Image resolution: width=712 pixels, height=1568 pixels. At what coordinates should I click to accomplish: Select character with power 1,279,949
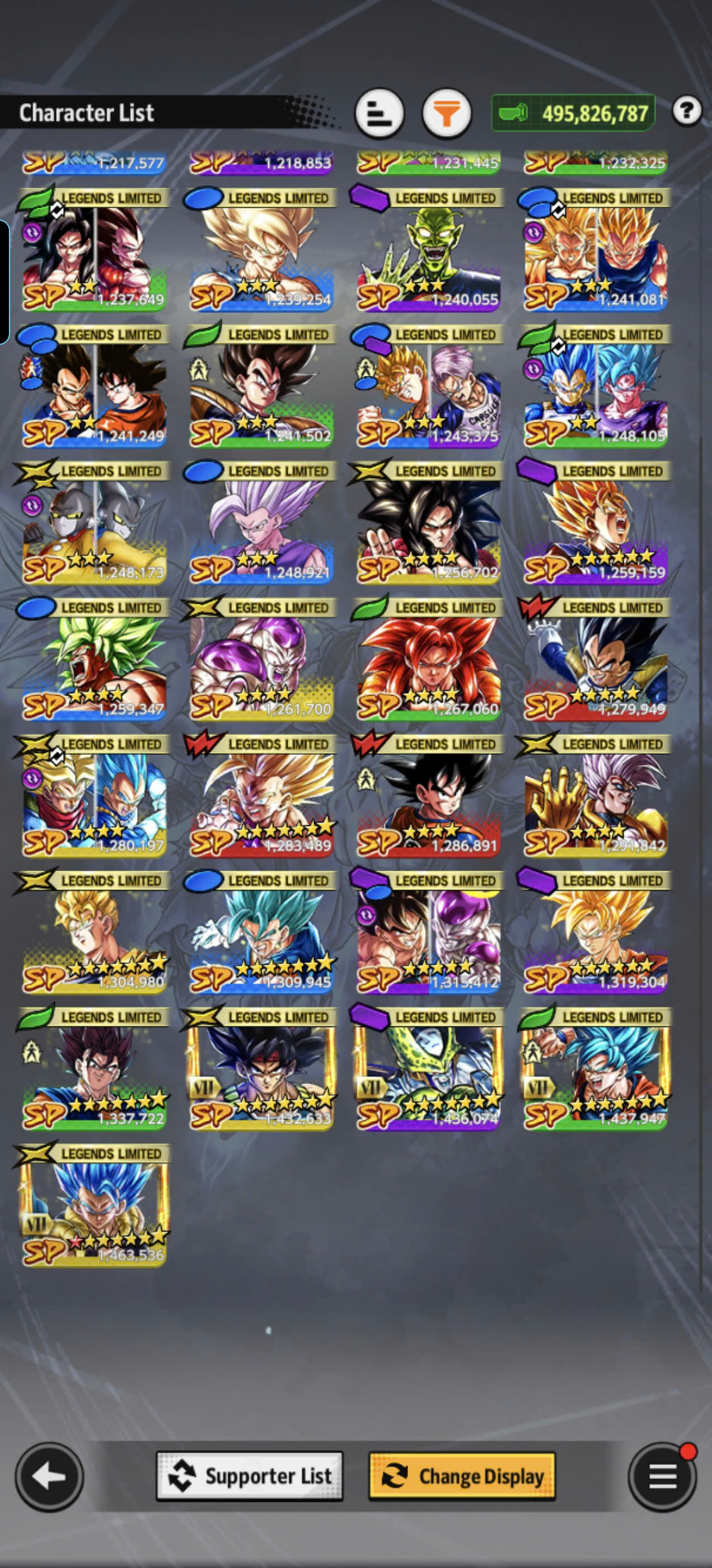[595, 659]
